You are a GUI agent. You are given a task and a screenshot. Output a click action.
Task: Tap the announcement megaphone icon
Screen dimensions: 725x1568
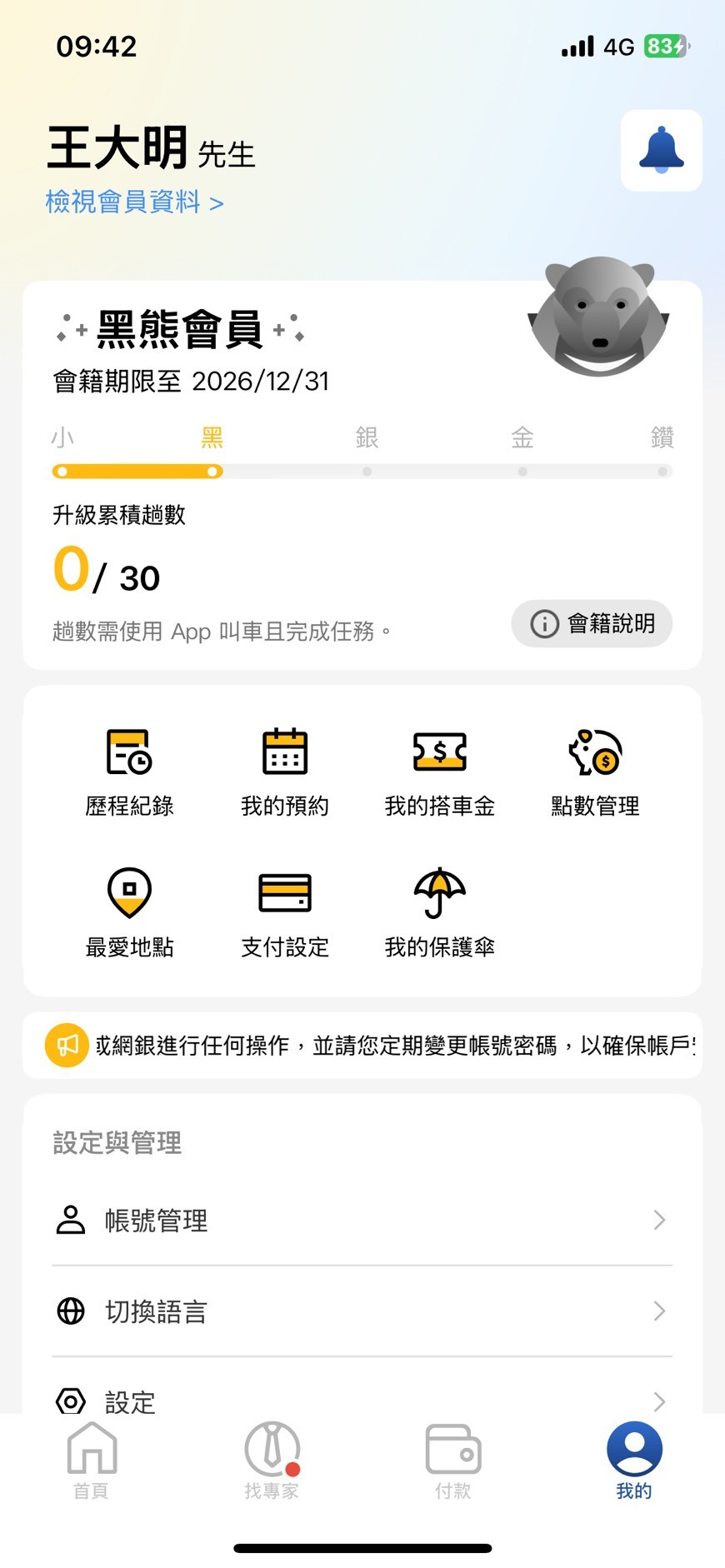(67, 1045)
